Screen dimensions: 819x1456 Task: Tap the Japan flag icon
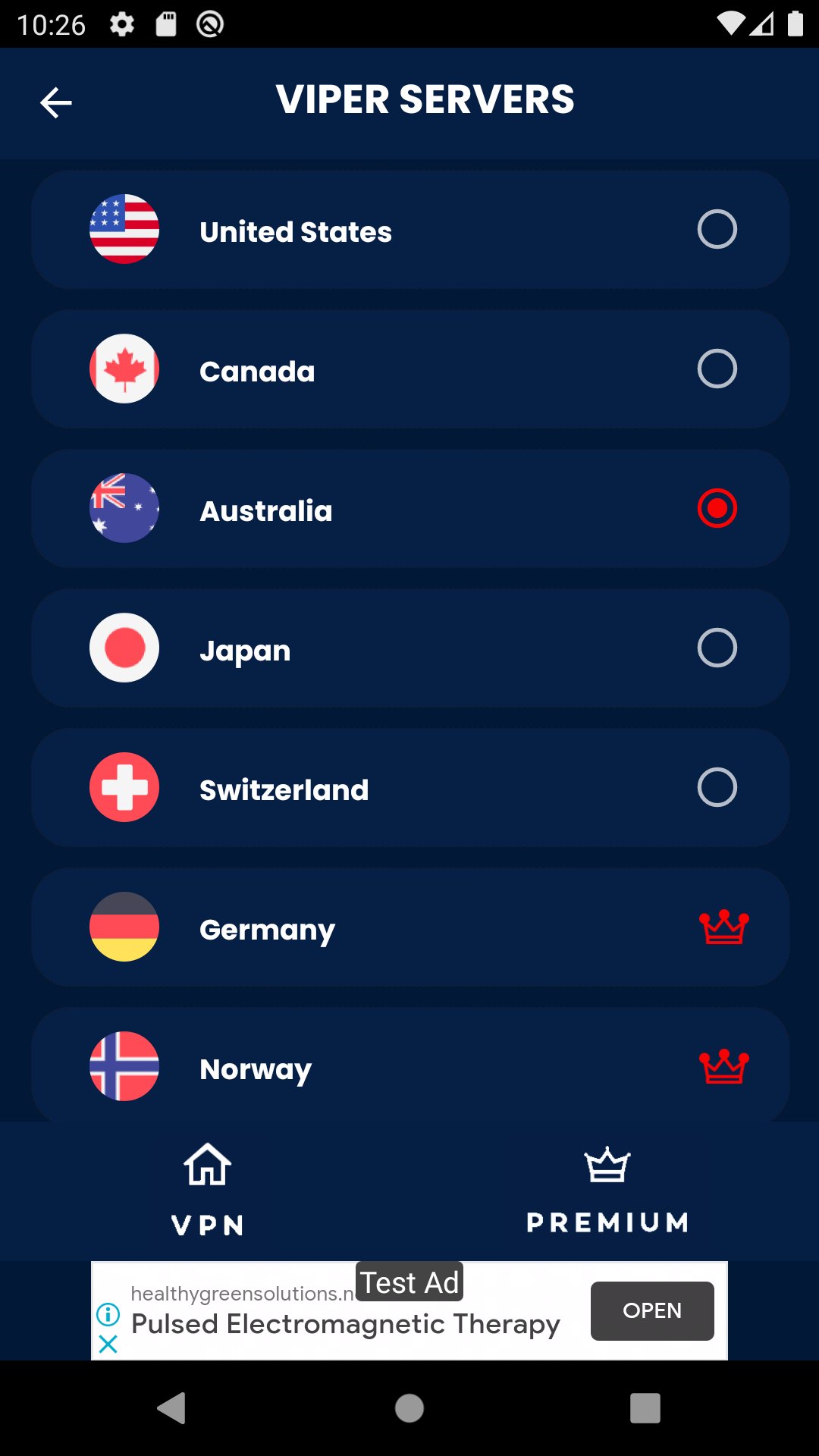point(124,648)
